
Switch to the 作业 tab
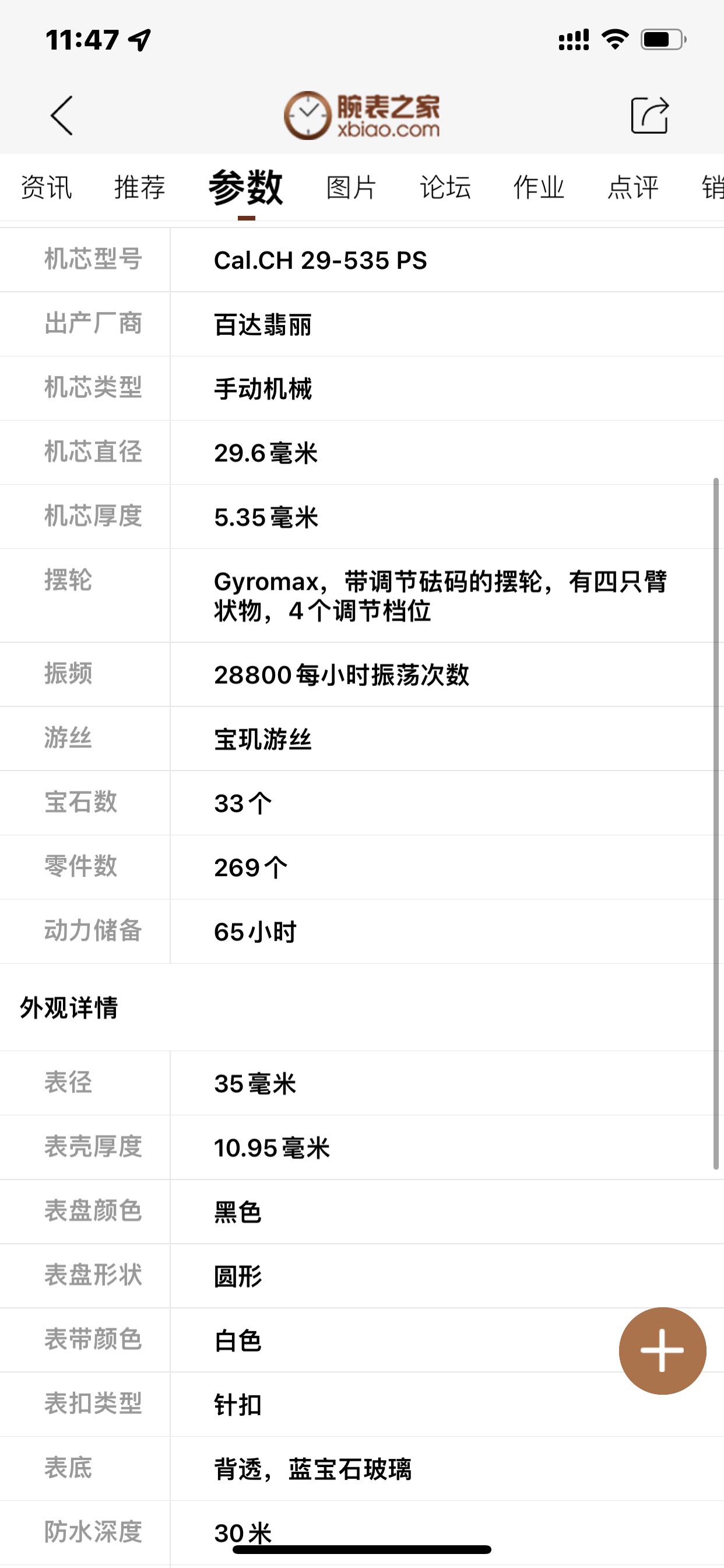tap(539, 187)
